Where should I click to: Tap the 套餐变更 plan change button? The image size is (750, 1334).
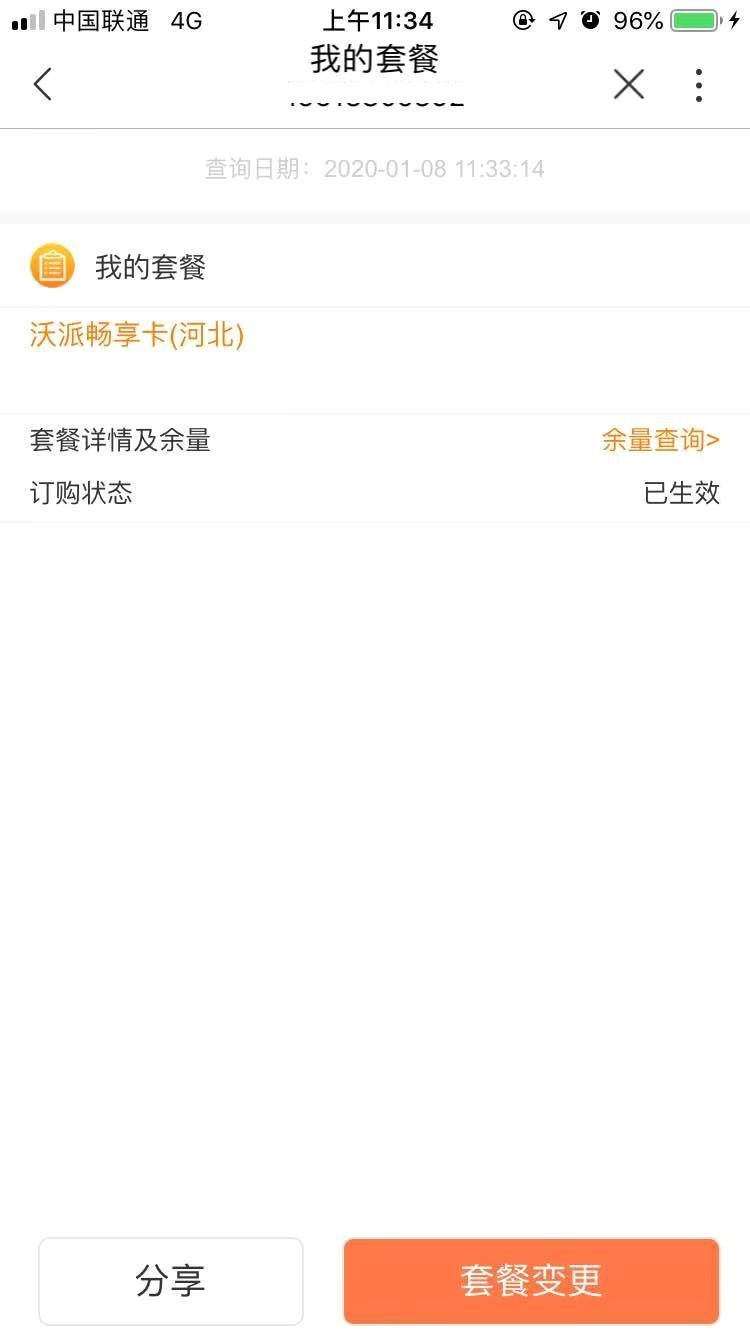[531, 1281]
